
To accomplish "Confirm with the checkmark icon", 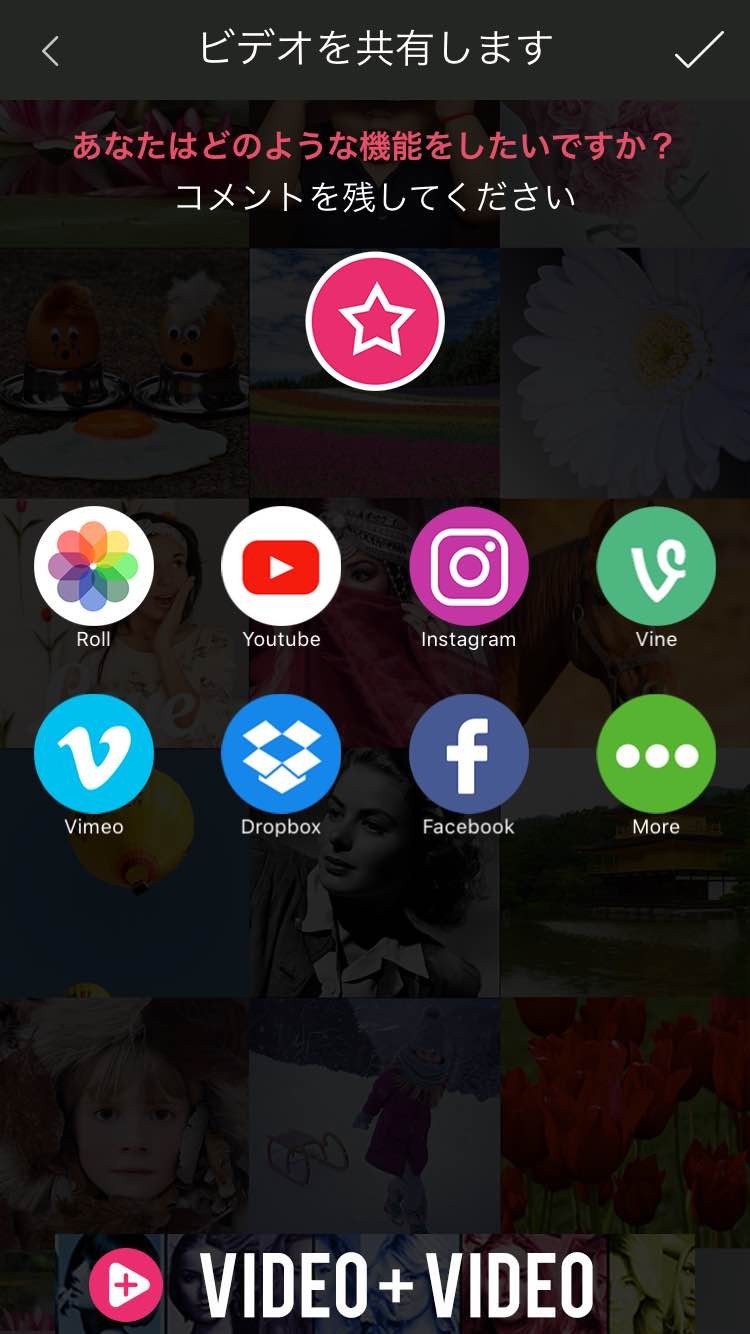I will (698, 50).
